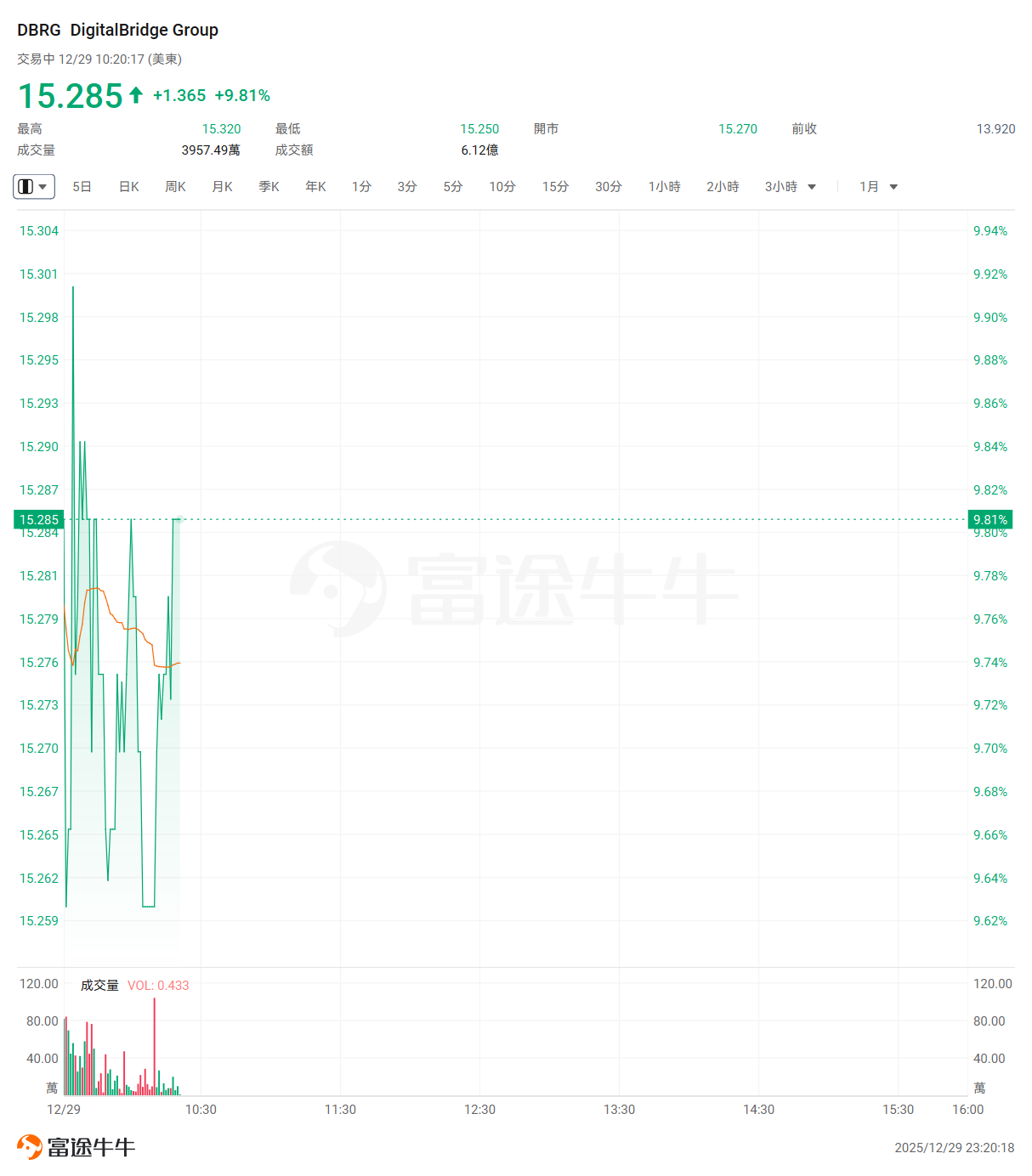Expand the 3小時 interval dropdown

[x=790, y=186]
